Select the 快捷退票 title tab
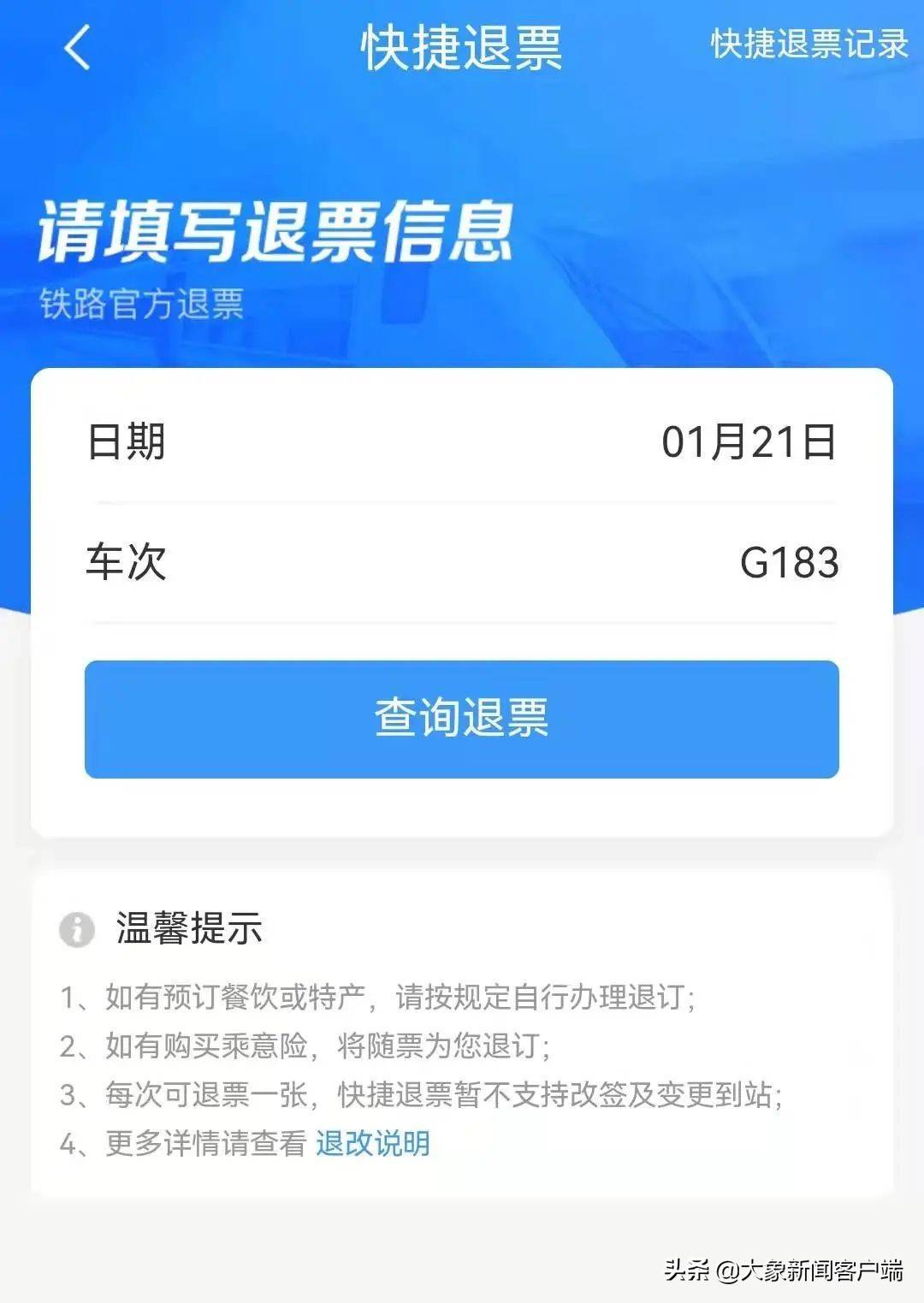 (462, 49)
